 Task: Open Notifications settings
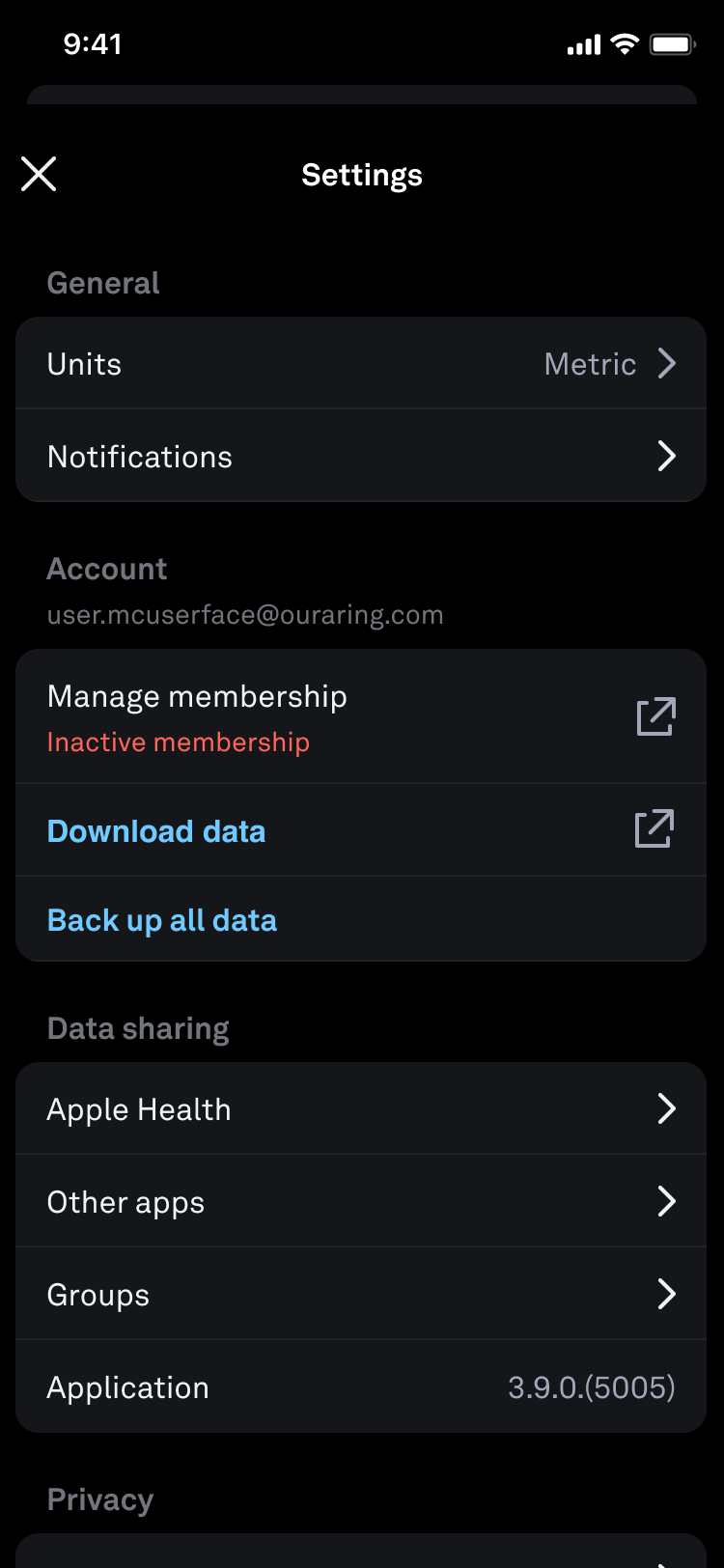click(x=361, y=457)
